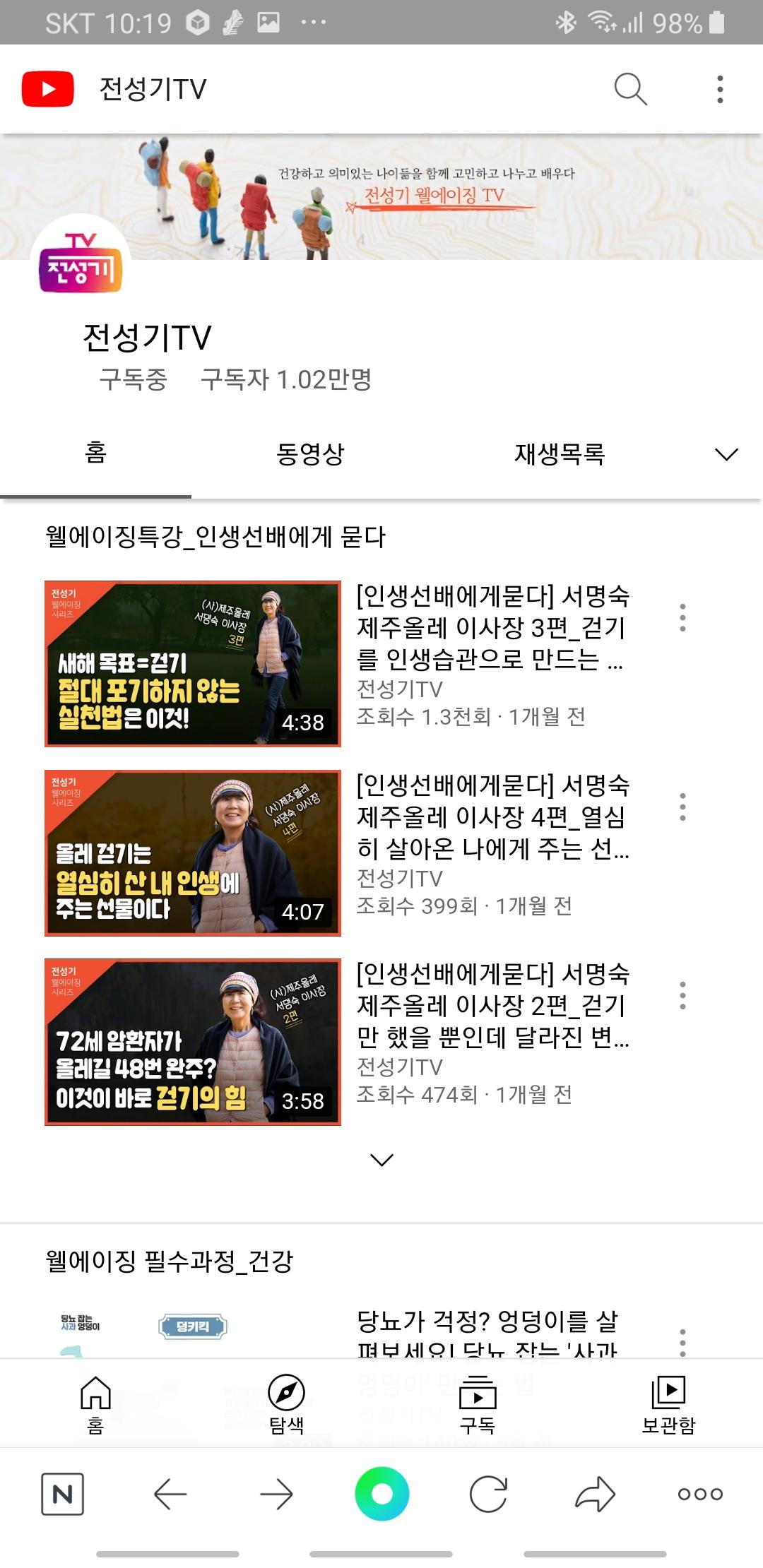
Task: Open the 구독 subscriptions tab
Action: pos(478,1404)
